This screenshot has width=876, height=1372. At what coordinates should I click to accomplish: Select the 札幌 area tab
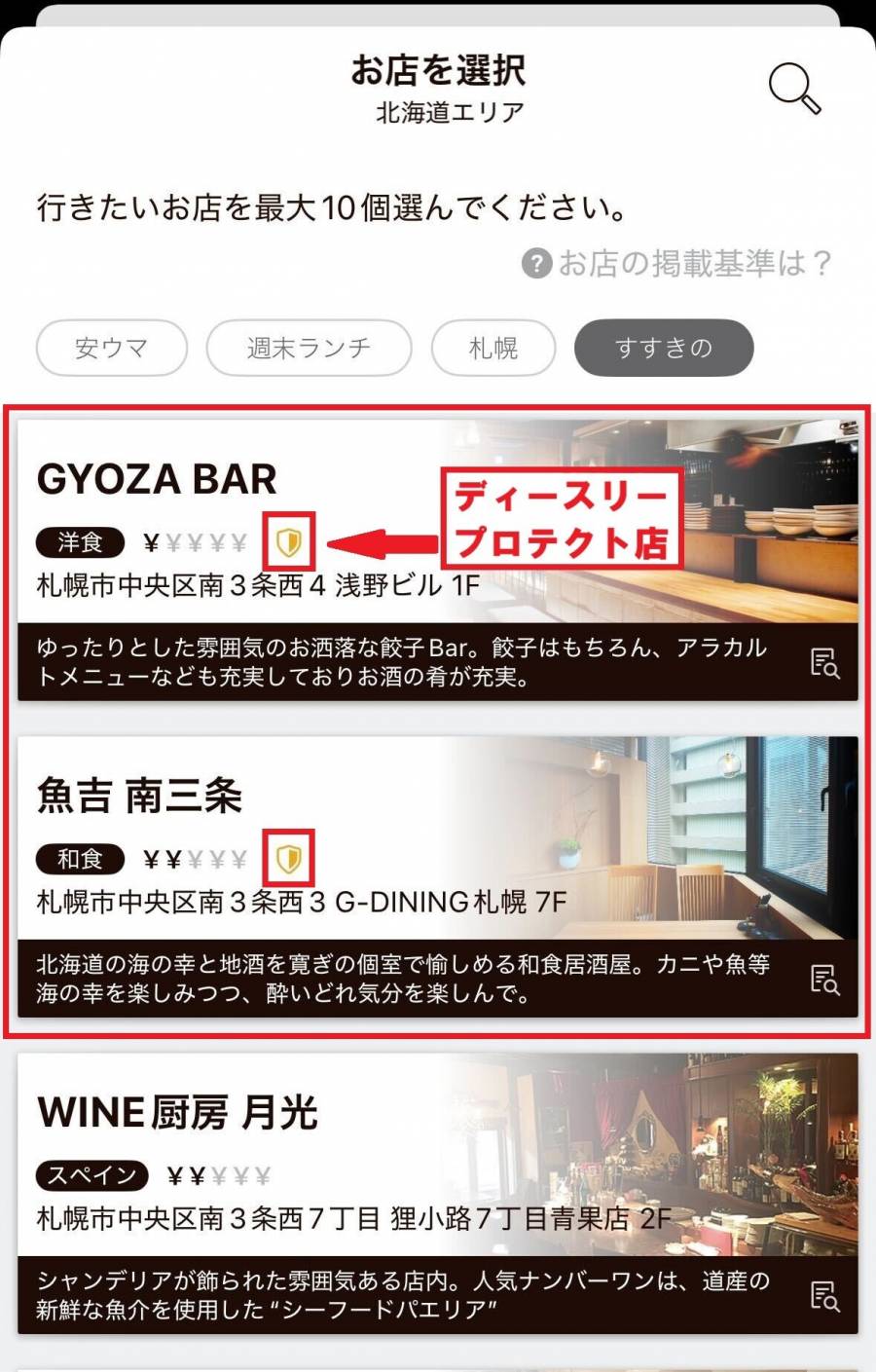493,348
